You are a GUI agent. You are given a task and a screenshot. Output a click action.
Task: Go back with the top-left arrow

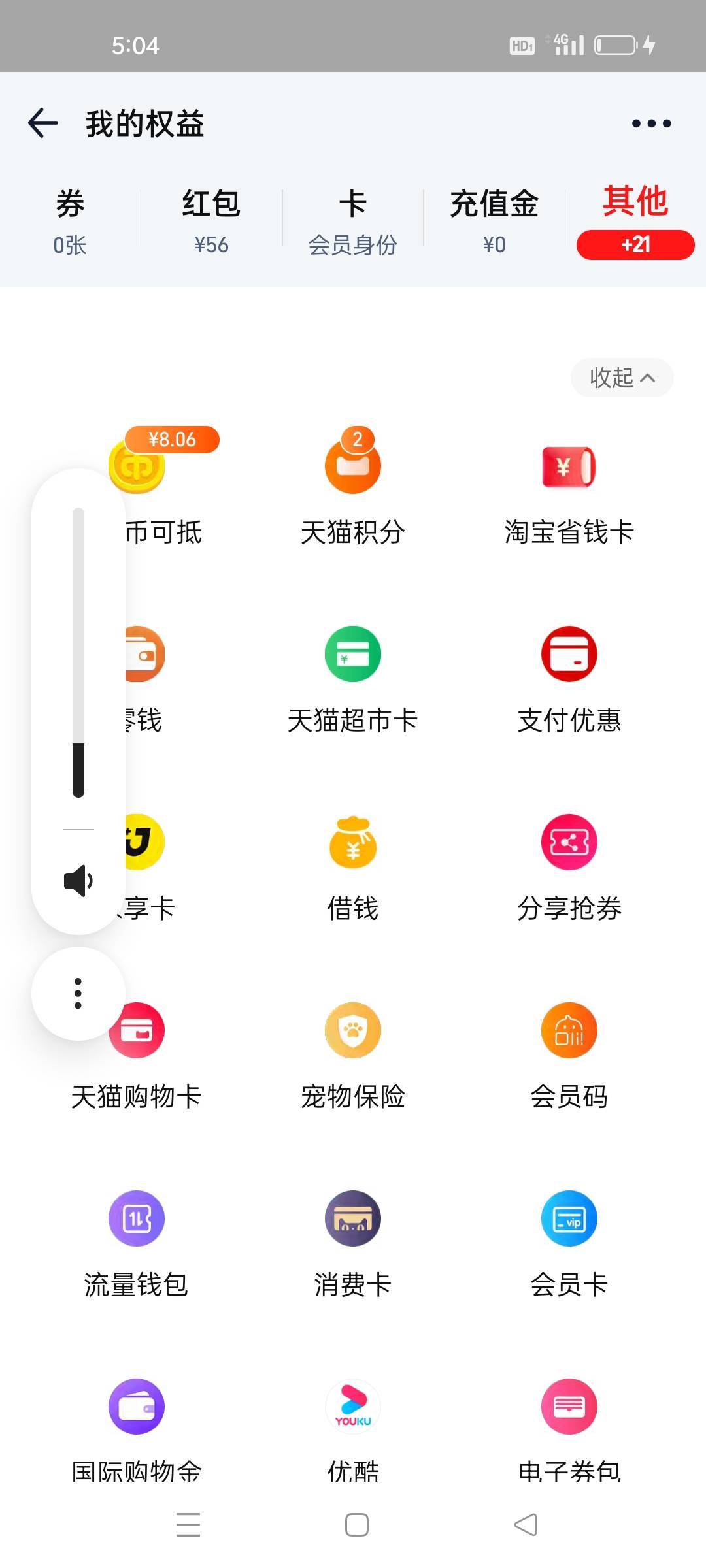click(x=43, y=123)
